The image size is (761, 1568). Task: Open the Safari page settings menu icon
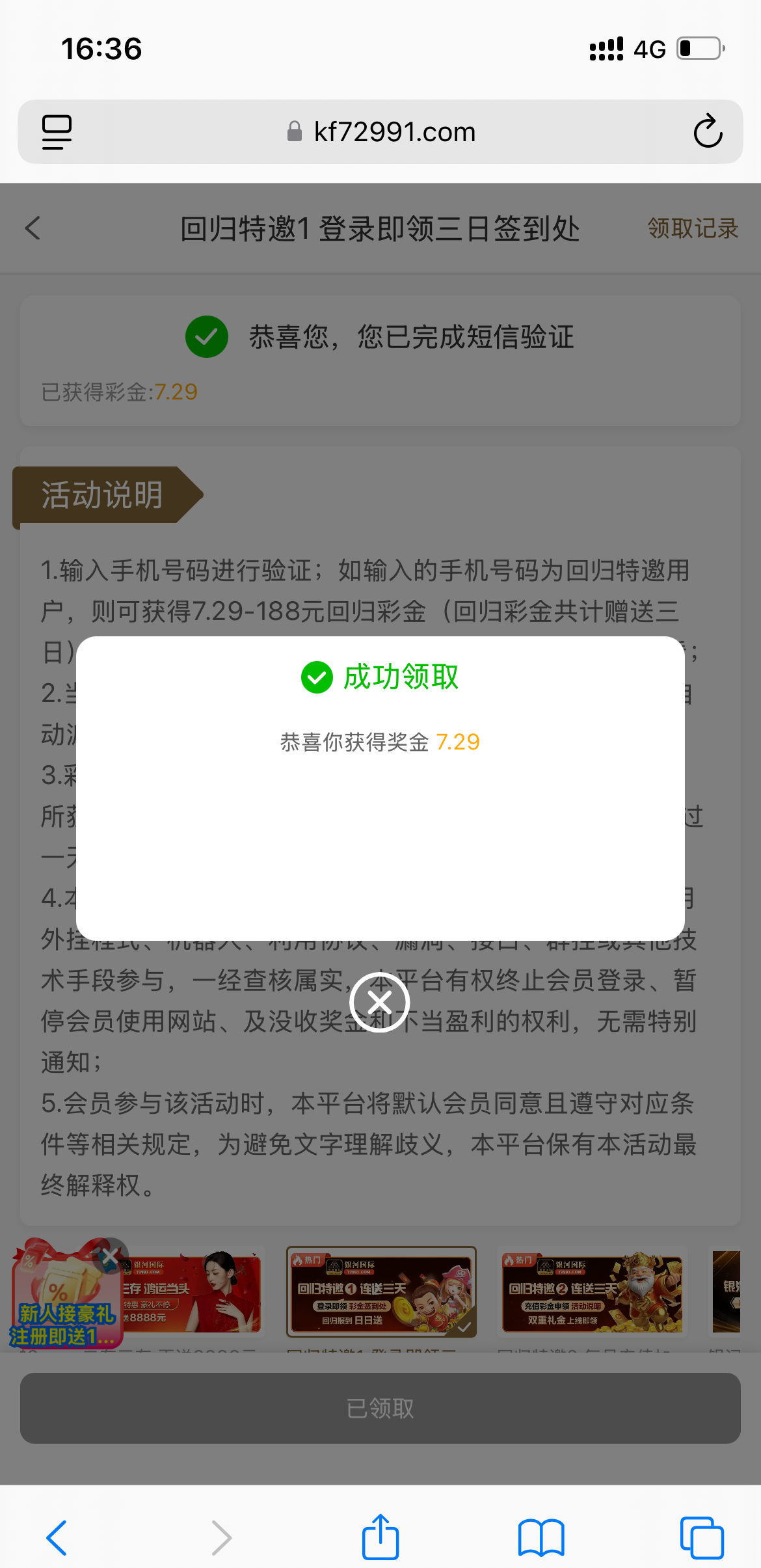(x=57, y=131)
